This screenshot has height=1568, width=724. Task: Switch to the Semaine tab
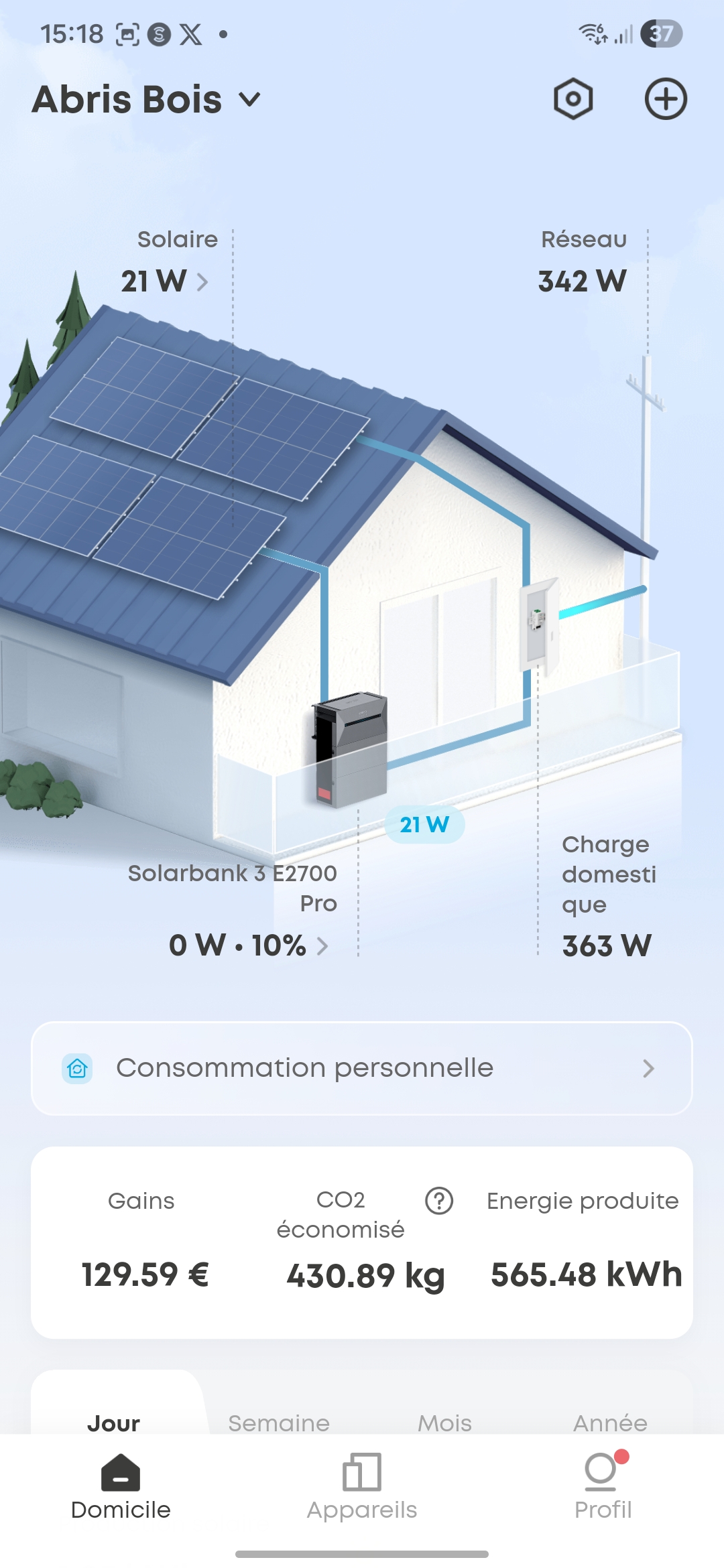tap(279, 1422)
